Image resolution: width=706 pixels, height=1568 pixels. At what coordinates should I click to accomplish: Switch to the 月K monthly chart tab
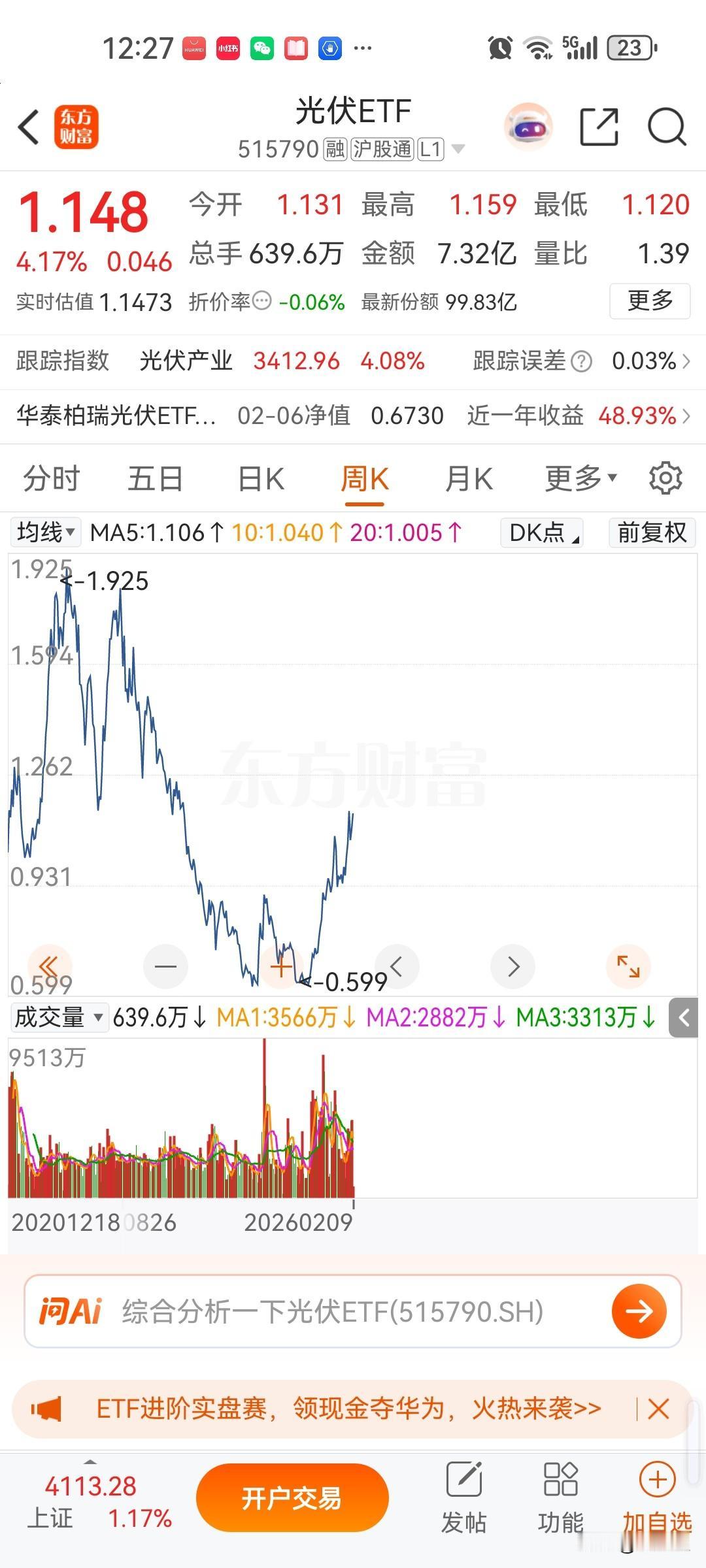(x=468, y=478)
